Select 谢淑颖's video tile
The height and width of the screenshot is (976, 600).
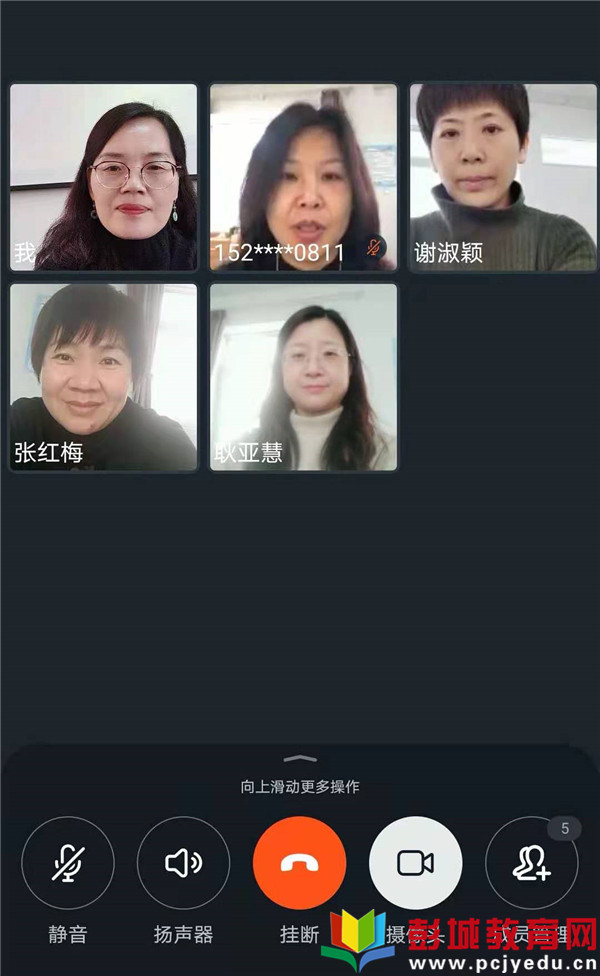point(503,177)
